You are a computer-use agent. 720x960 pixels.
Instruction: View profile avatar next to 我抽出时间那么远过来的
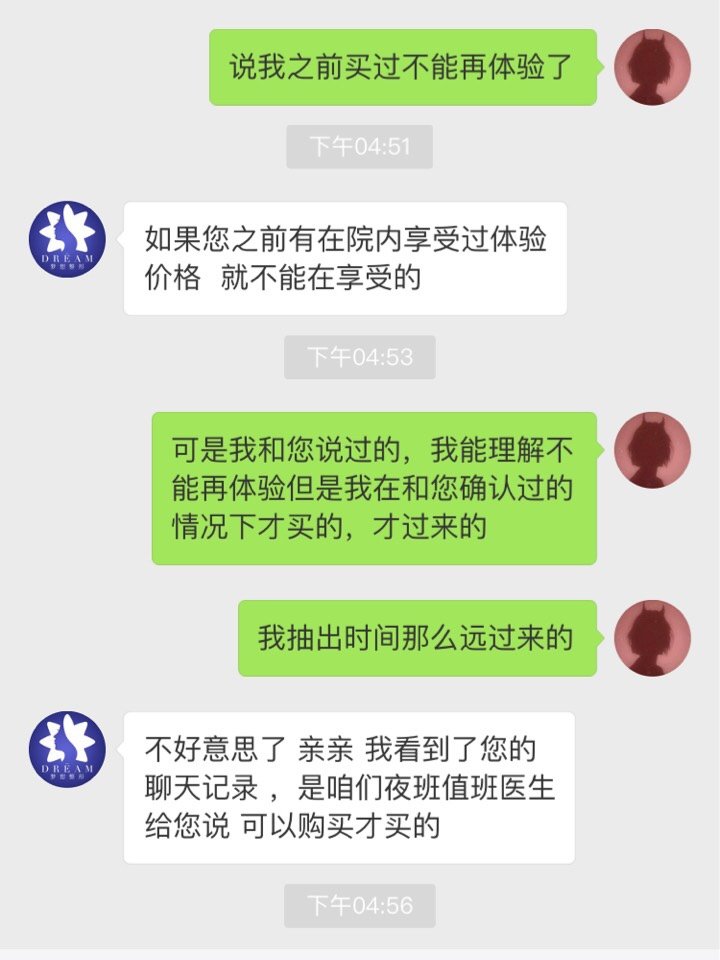[x=652, y=638]
